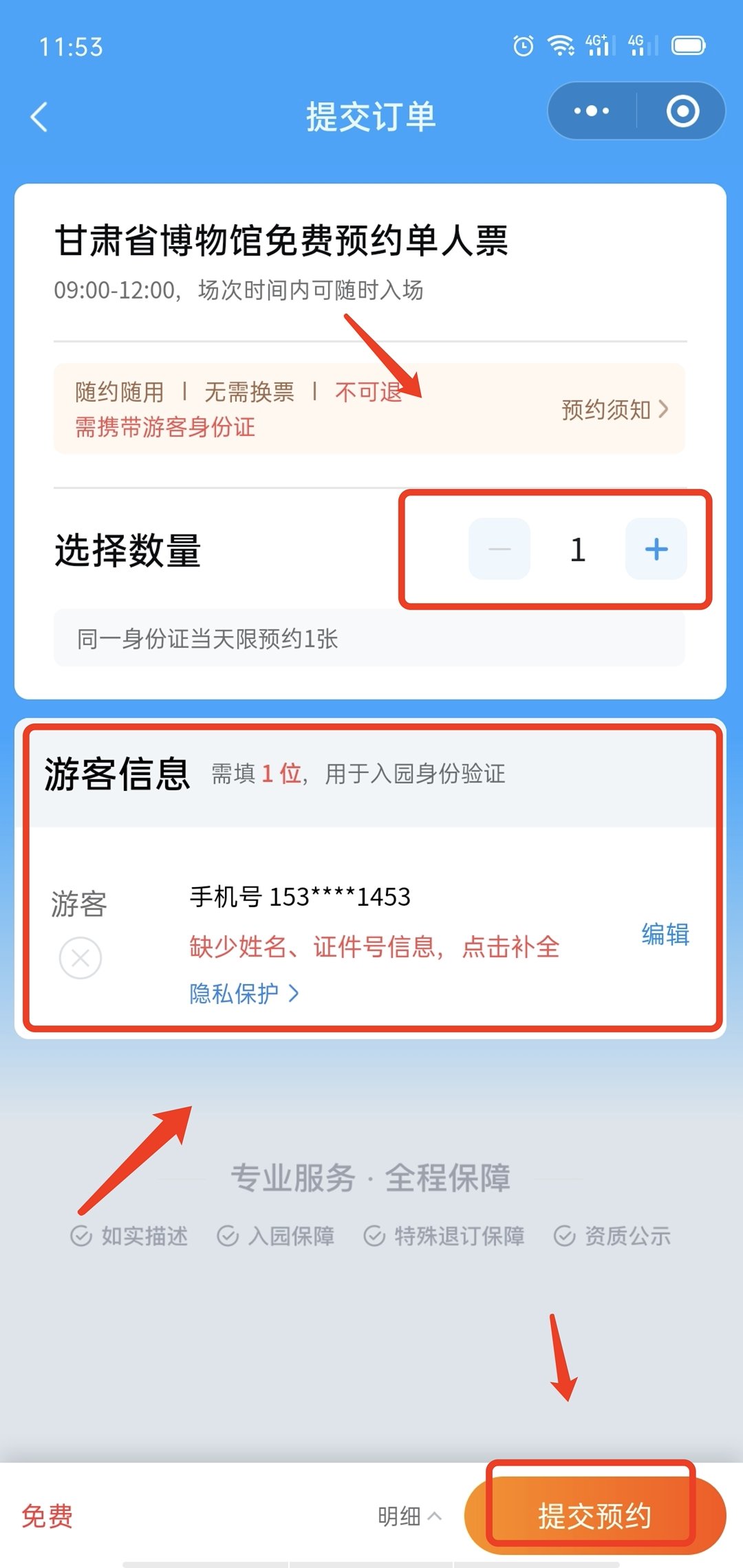
Task: Increase ticket quantity with the plus button
Action: pyautogui.click(x=656, y=549)
